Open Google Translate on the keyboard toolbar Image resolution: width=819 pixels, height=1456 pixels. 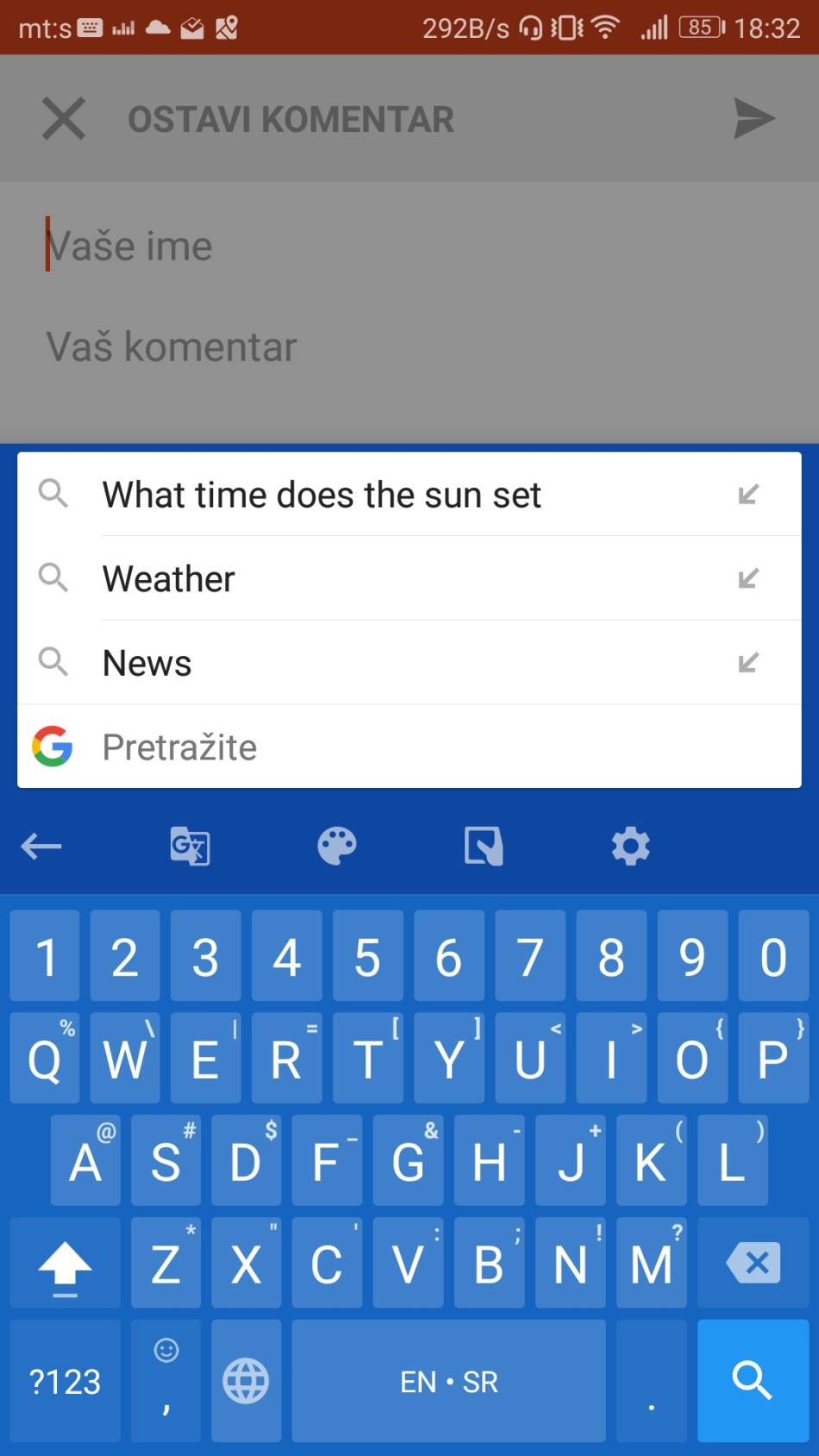(x=190, y=847)
